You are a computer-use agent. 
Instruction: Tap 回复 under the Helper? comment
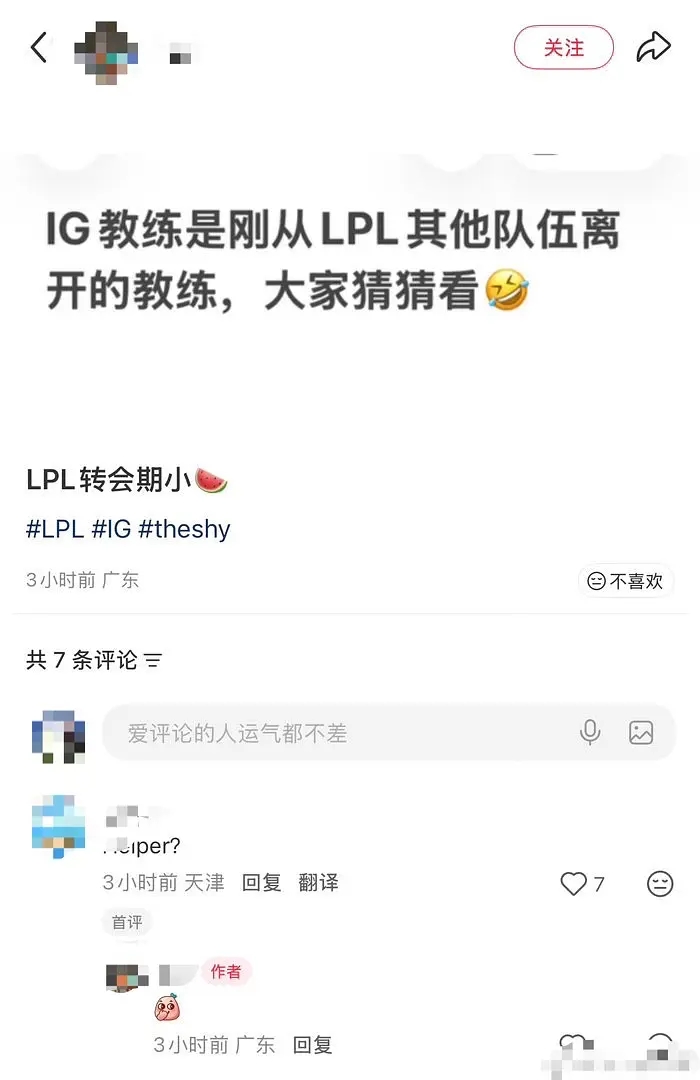[262, 883]
